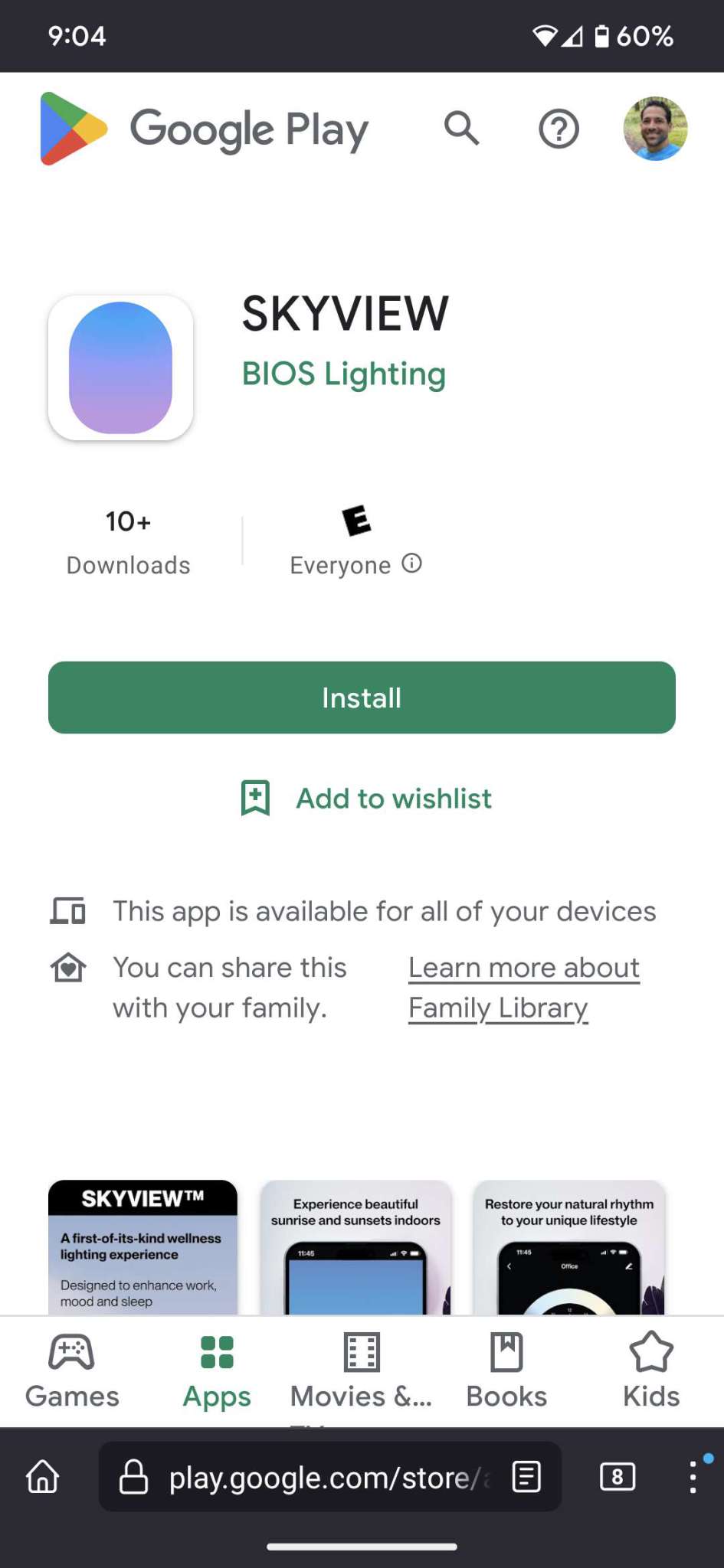This screenshot has height=1568, width=724.
Task: Install the SKYVIEW app
Action: point(362,697)
